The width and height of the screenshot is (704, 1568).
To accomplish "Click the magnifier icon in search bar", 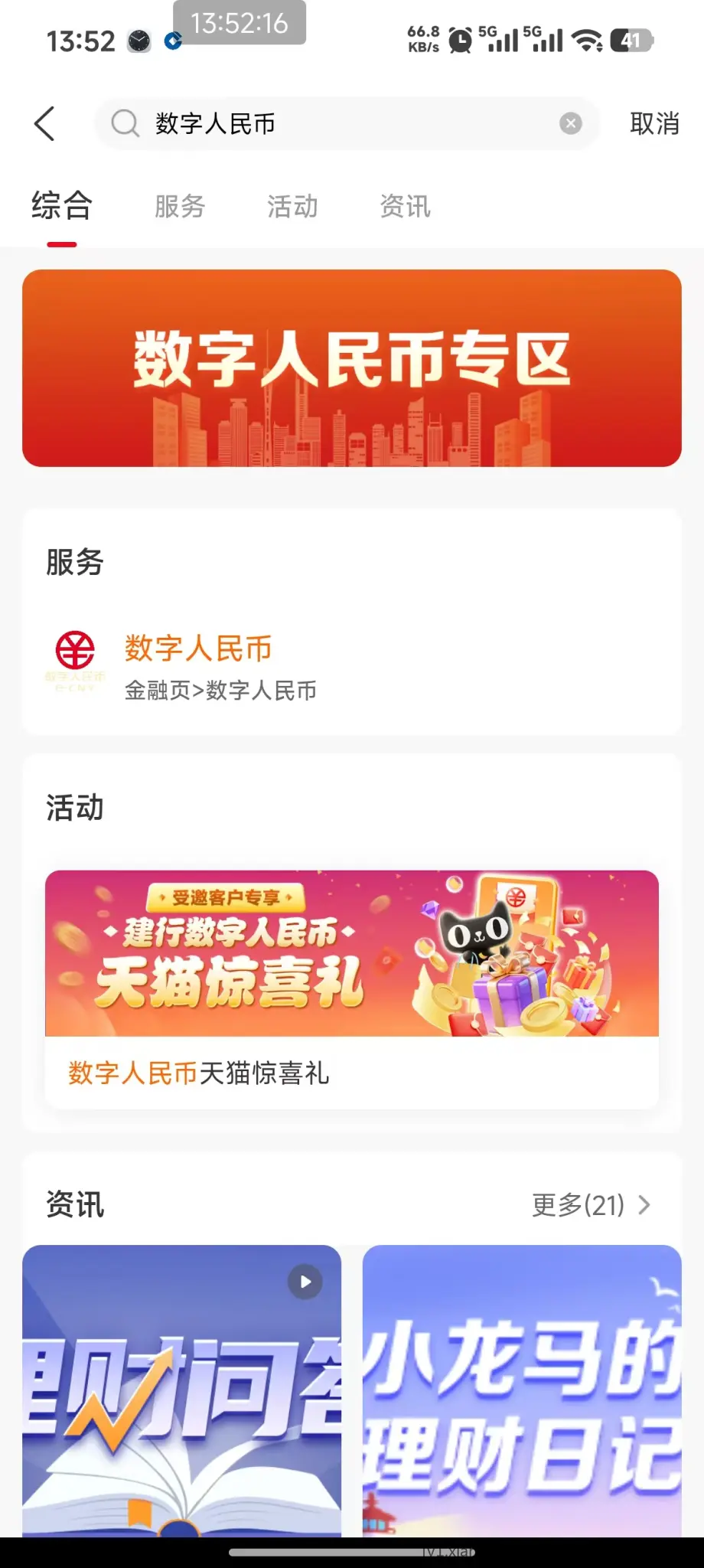I will [125, 123].
